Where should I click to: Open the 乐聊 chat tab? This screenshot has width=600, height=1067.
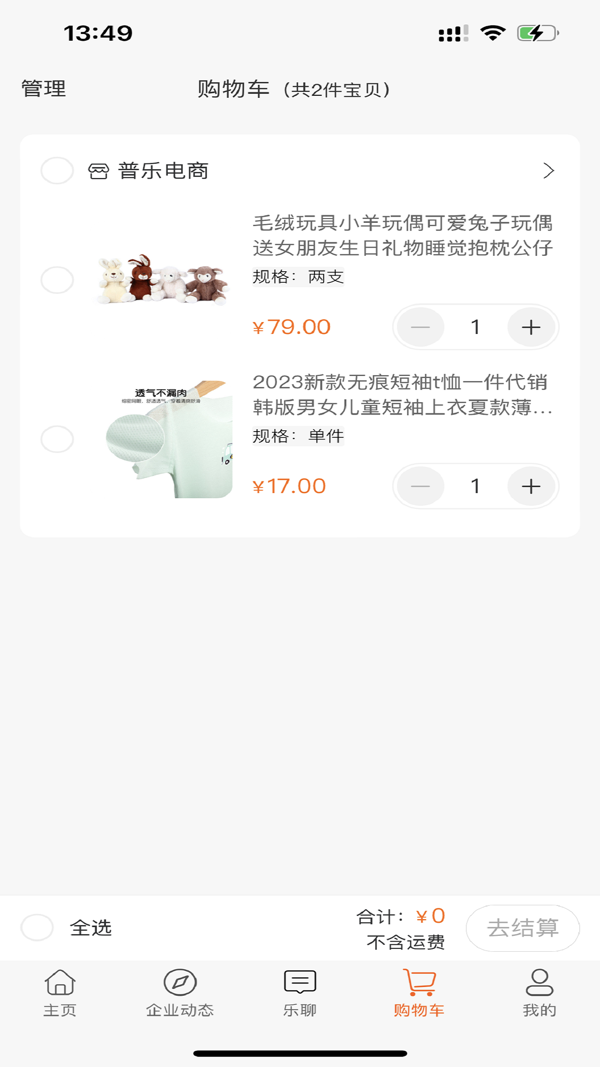tap(300, 993)
